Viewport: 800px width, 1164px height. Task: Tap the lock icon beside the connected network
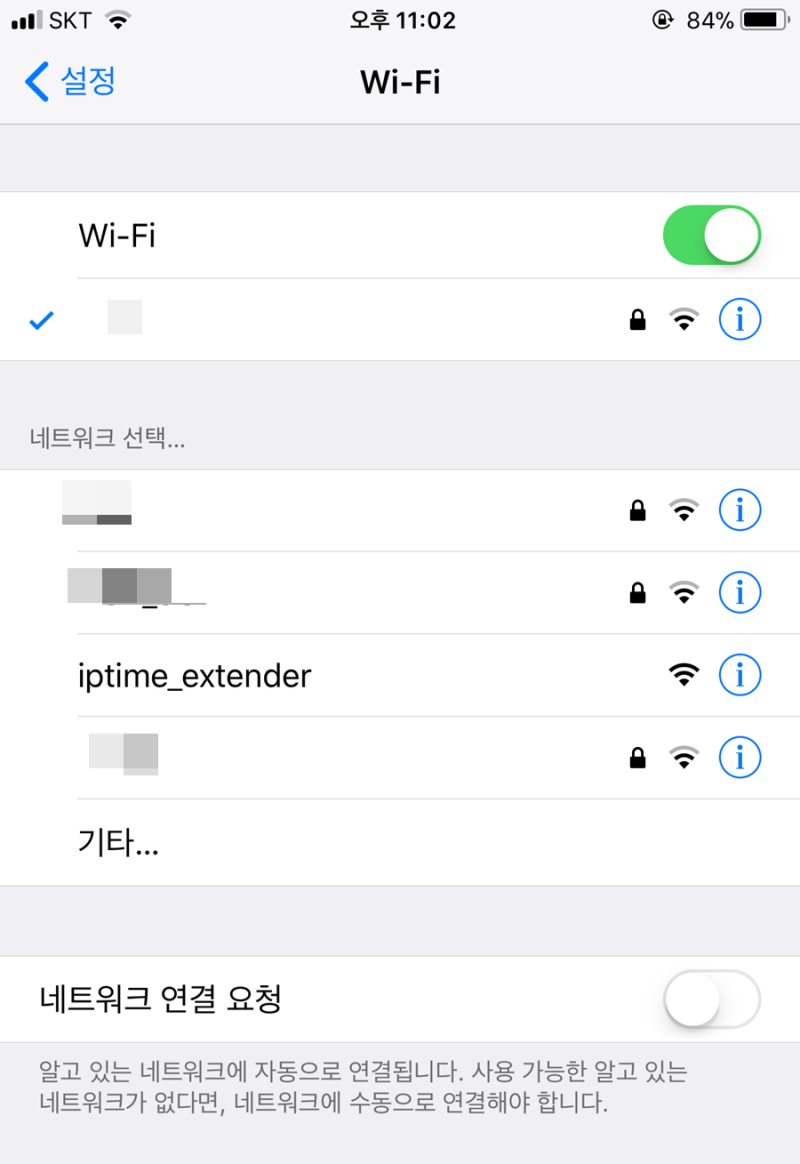[637, 320]
